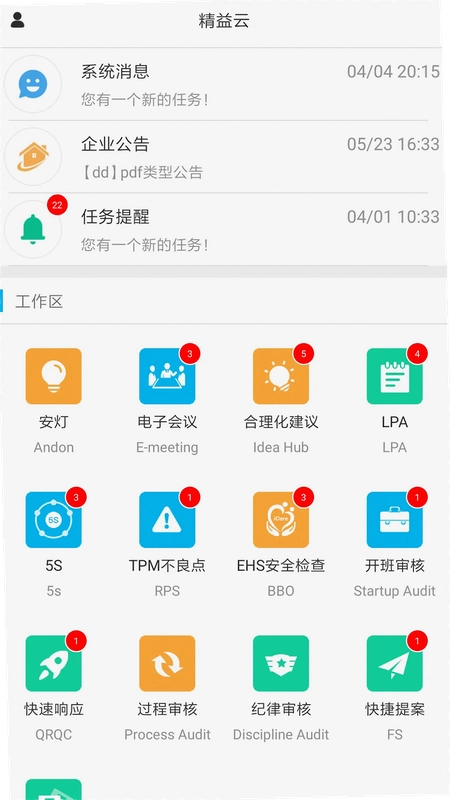
Task: Open the 企业公告 announcement row
Action: pyautogui.click(x=221, y=157)
